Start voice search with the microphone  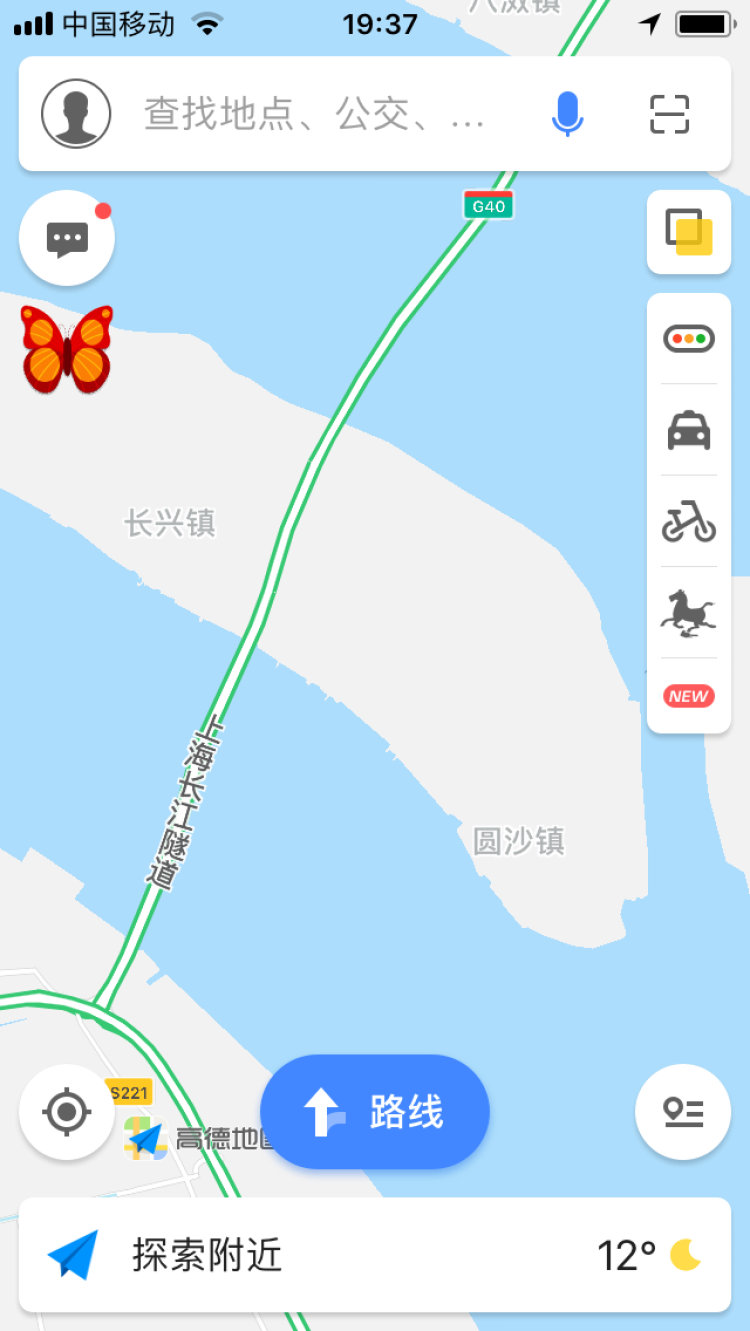point(567,114)
